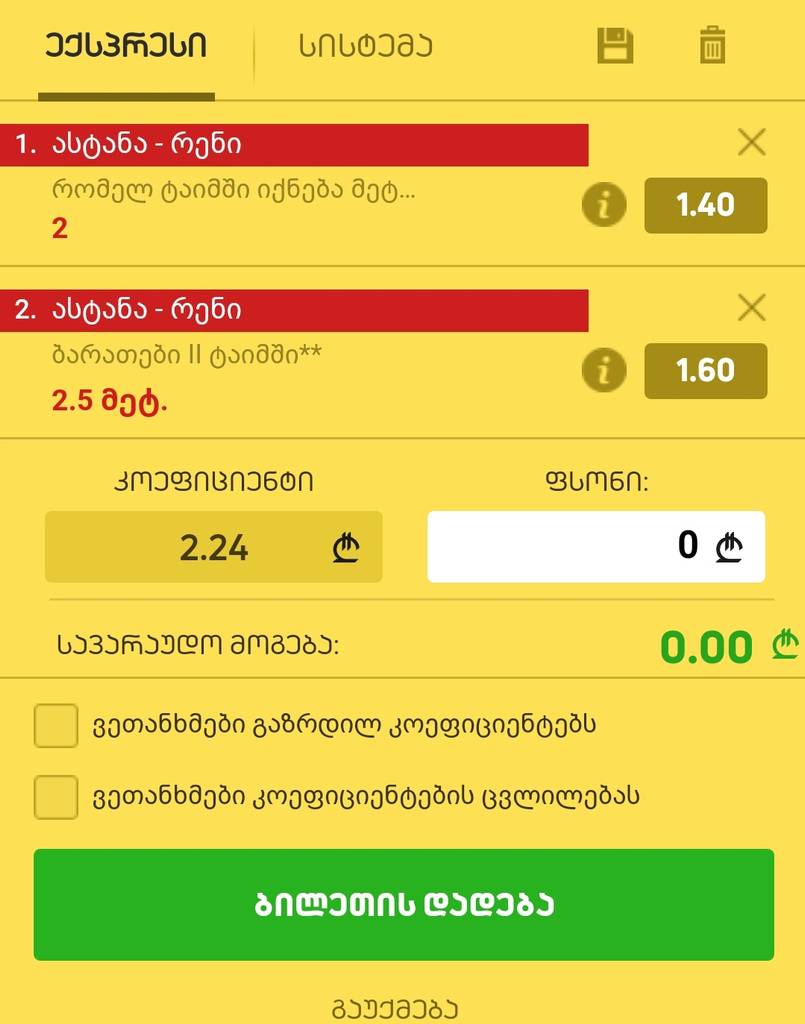Image resolution: width=805 pixels, height=1024 pixels.
Task: Tap the ფსონი stake input field
Action: 595,546
